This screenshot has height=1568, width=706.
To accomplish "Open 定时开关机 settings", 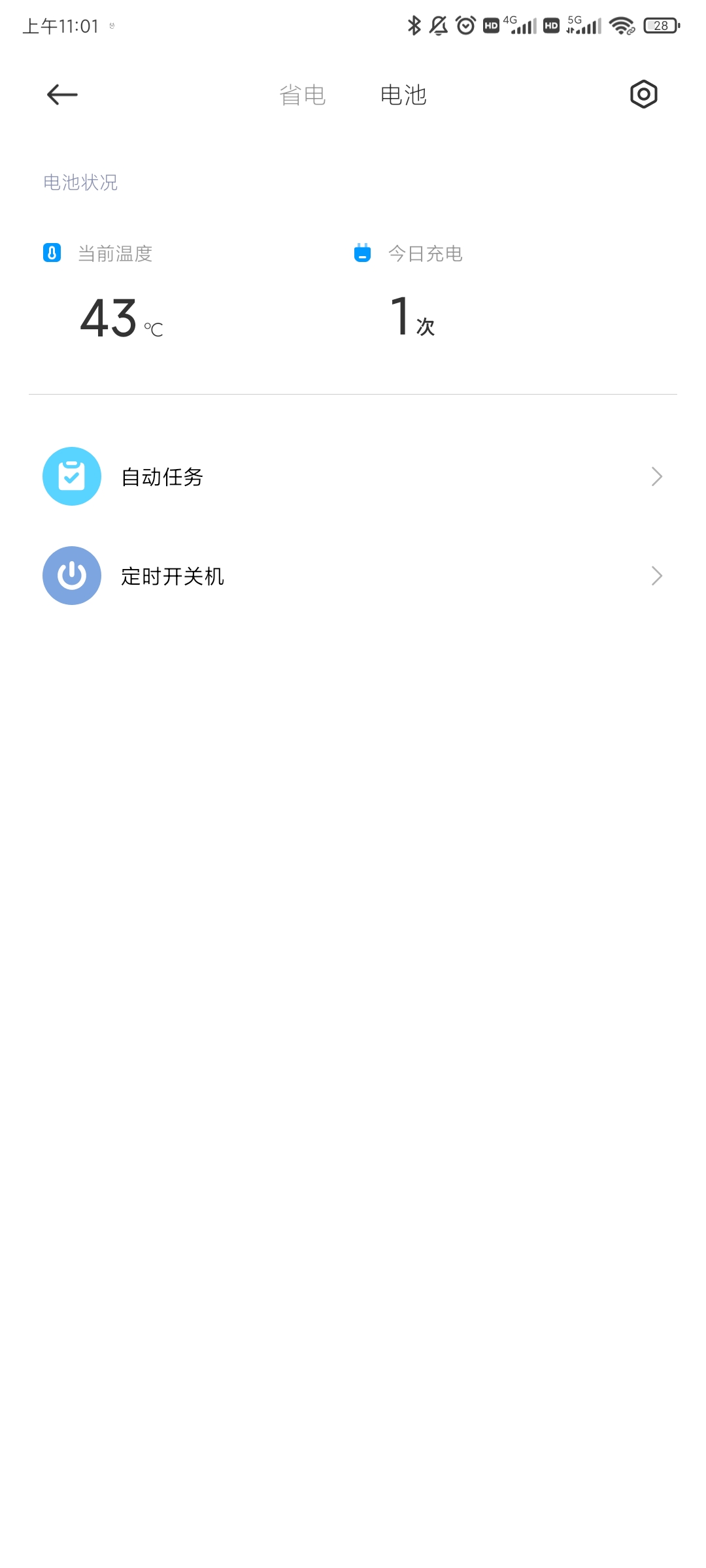I will point(353,576).
